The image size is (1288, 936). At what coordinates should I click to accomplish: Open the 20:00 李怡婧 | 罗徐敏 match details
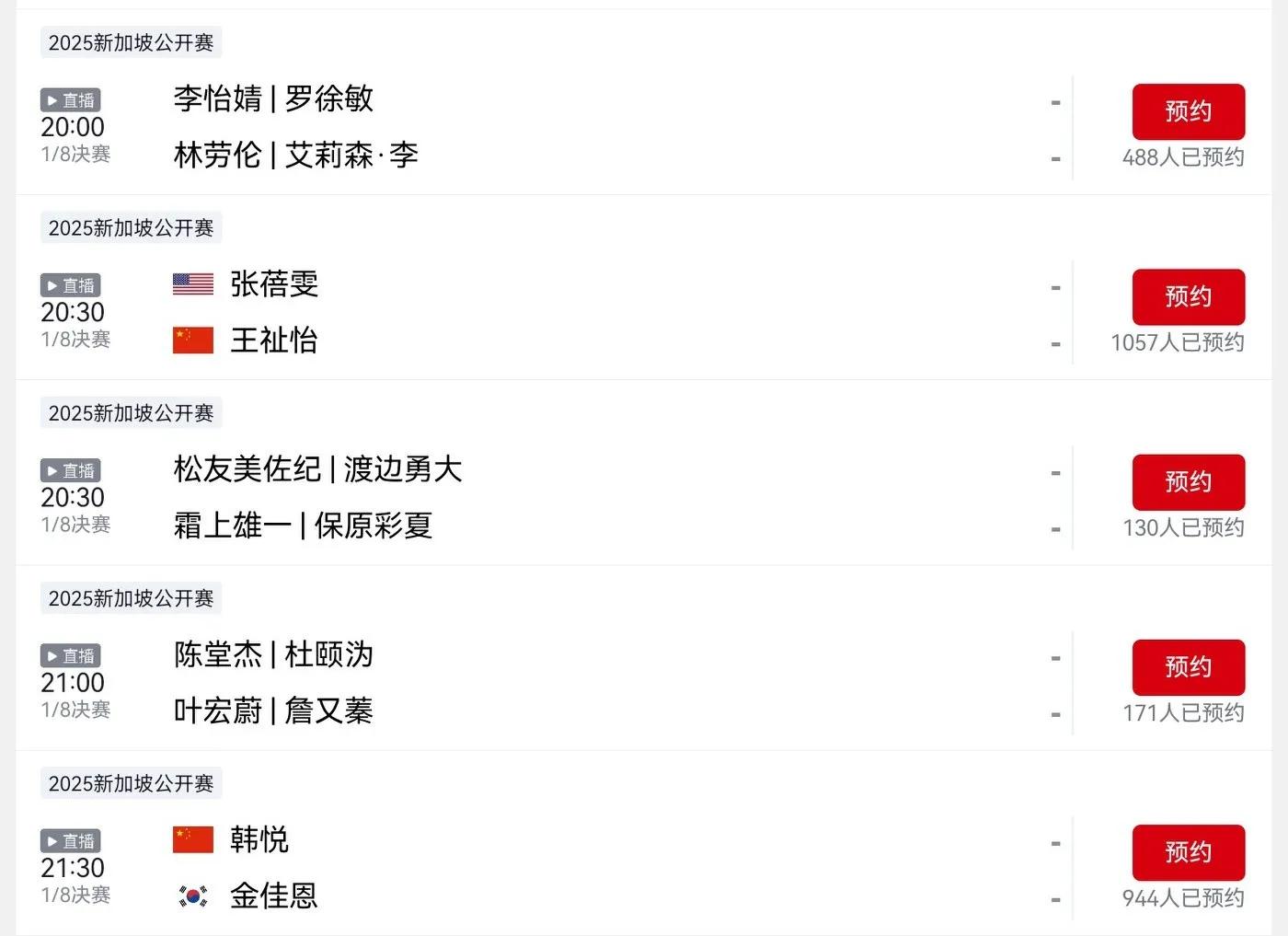pyautogui.click(x=552, y=127)
